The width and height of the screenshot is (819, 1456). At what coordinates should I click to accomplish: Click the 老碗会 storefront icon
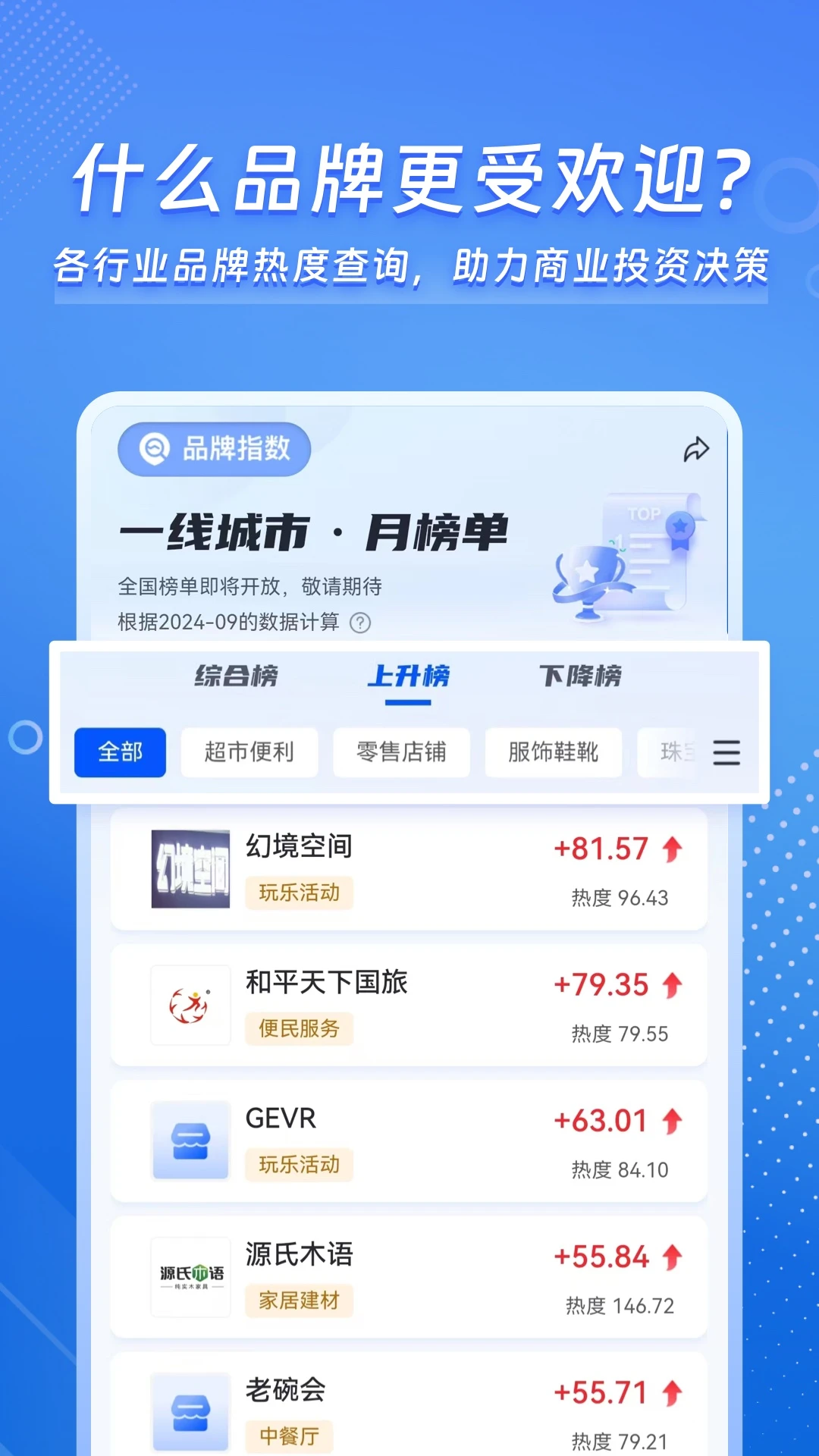pos(190,1412)
